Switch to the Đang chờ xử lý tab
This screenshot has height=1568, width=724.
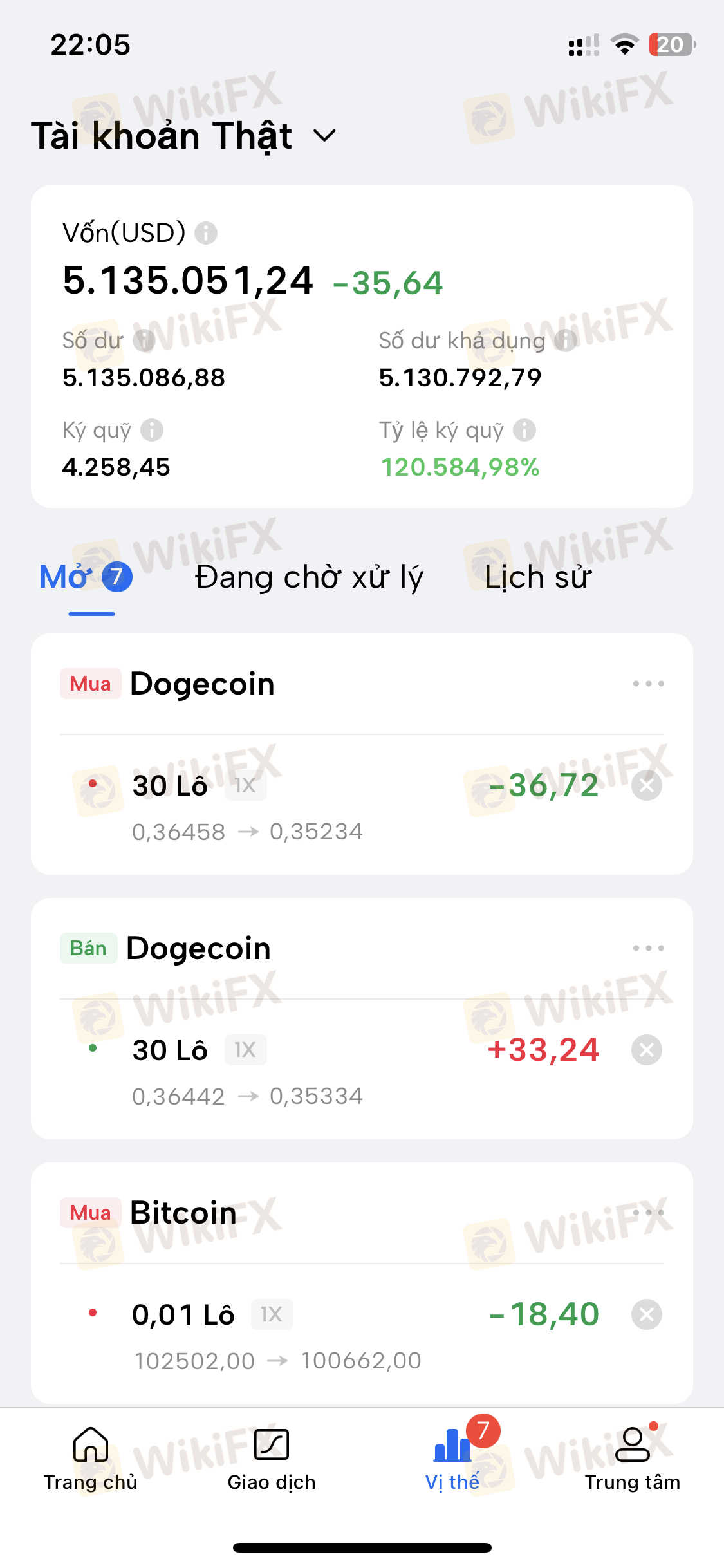[309, 577]
